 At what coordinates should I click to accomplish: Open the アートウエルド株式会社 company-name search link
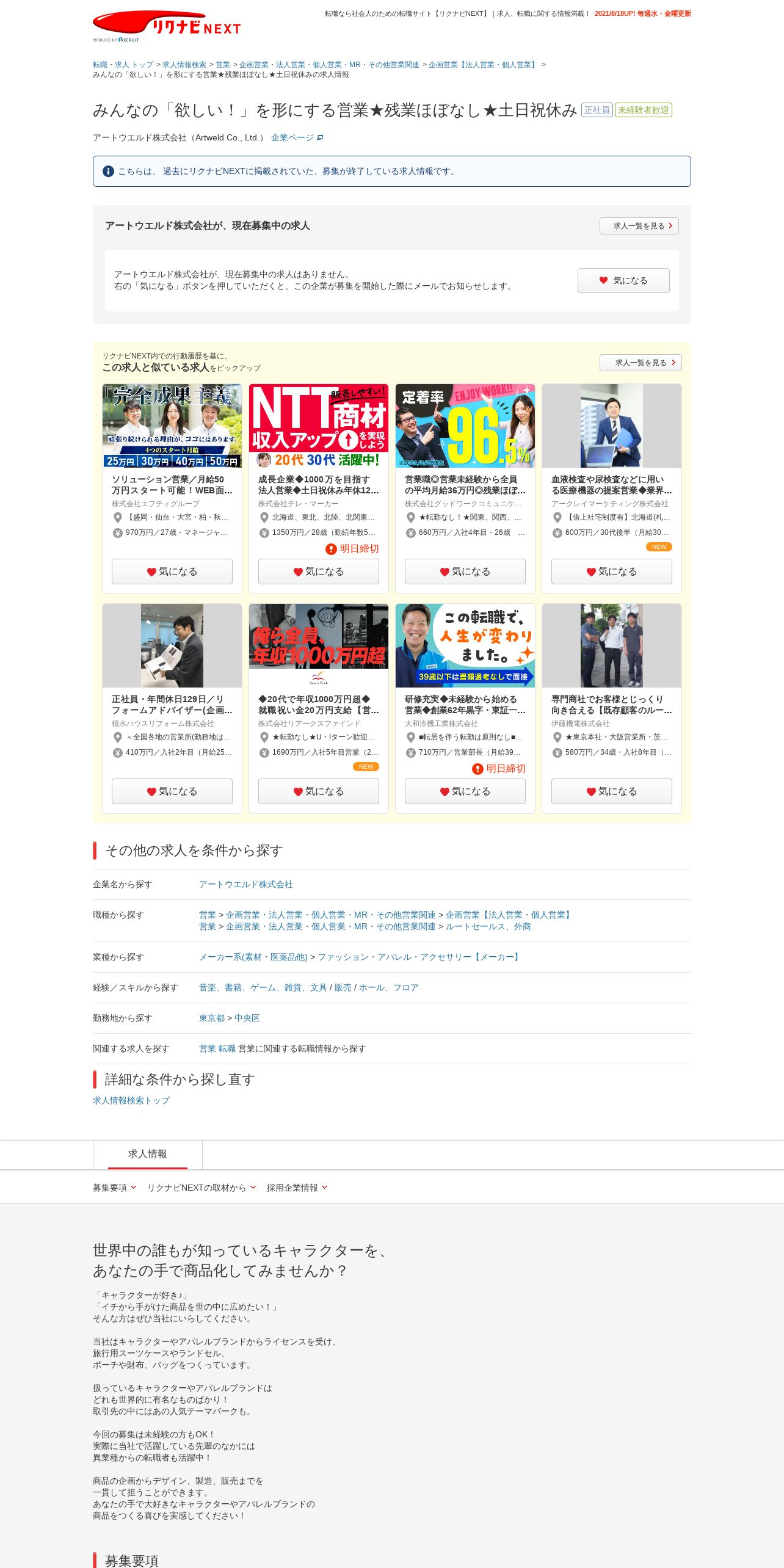245,885
